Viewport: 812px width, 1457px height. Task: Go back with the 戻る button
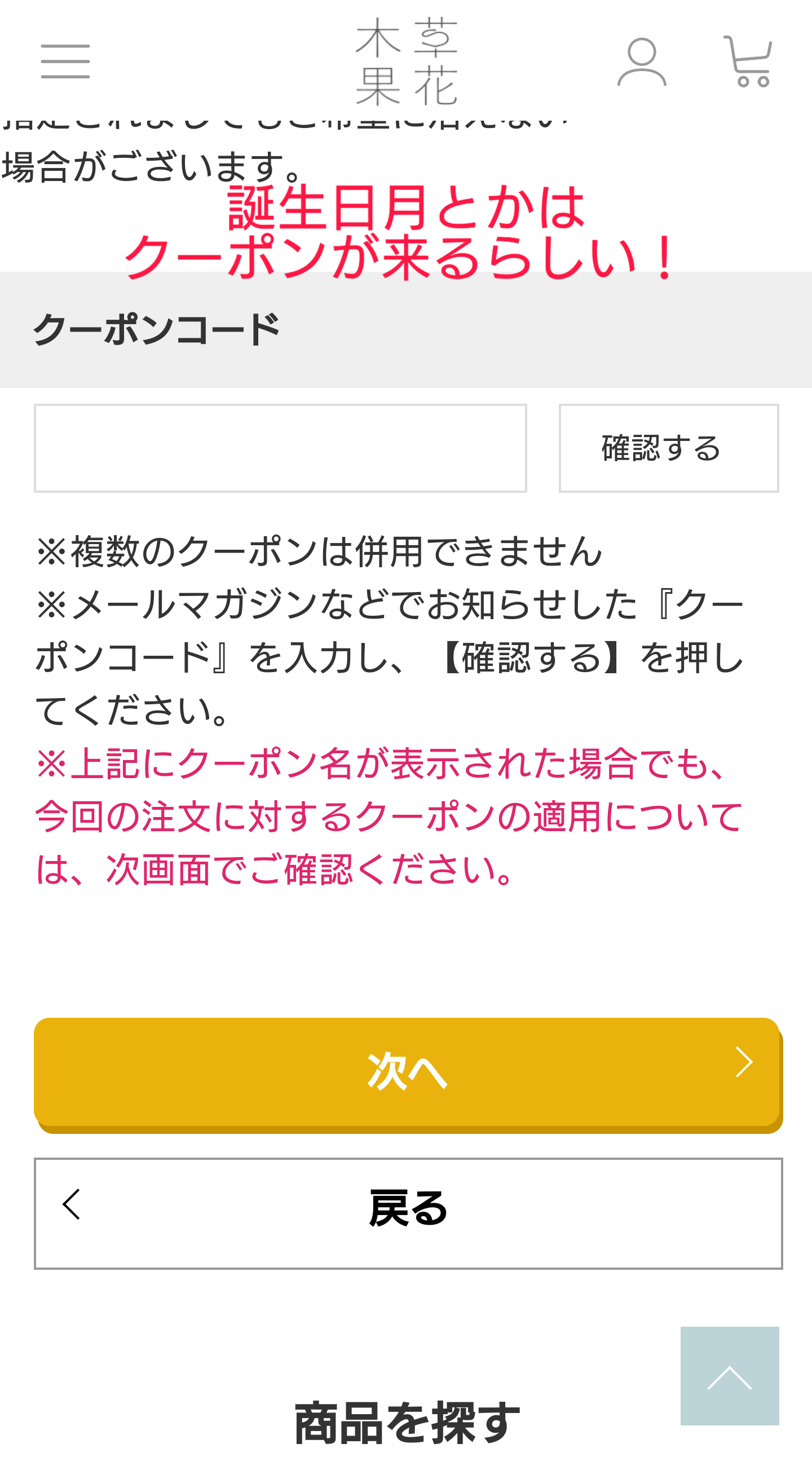coord(408,1213)
